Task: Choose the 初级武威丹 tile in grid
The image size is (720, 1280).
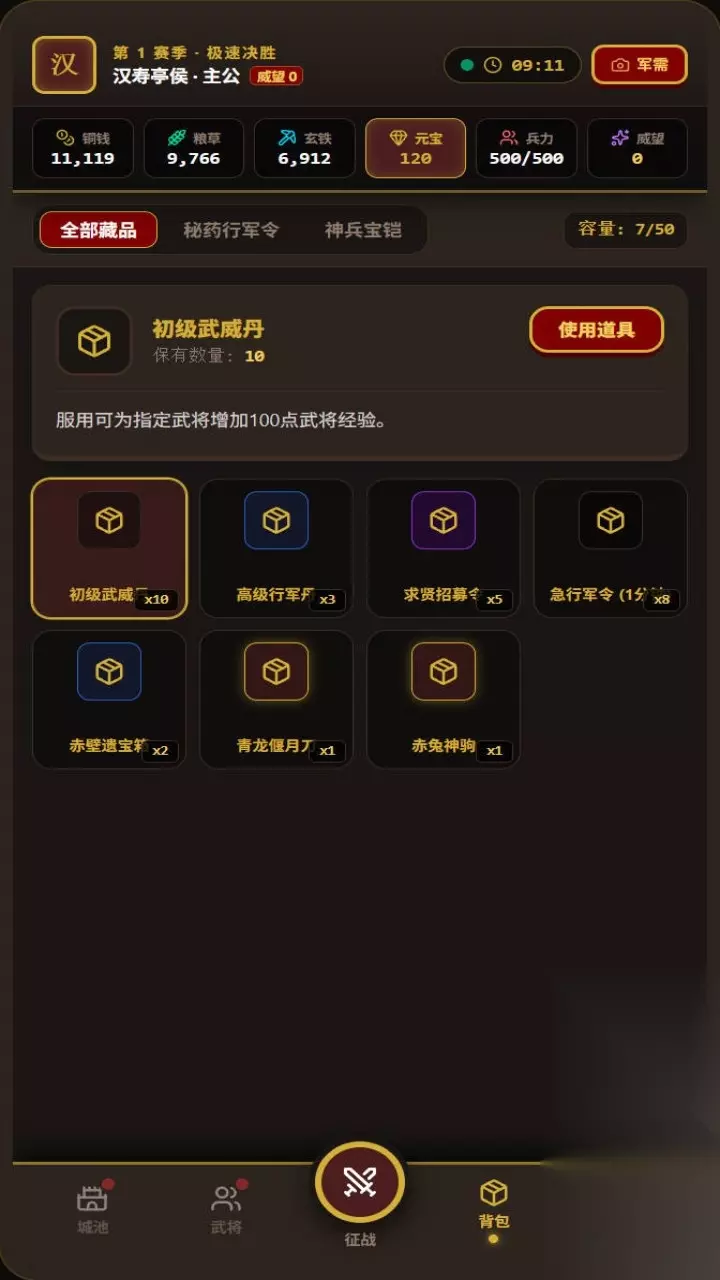Action: click(x=109, y=548)
